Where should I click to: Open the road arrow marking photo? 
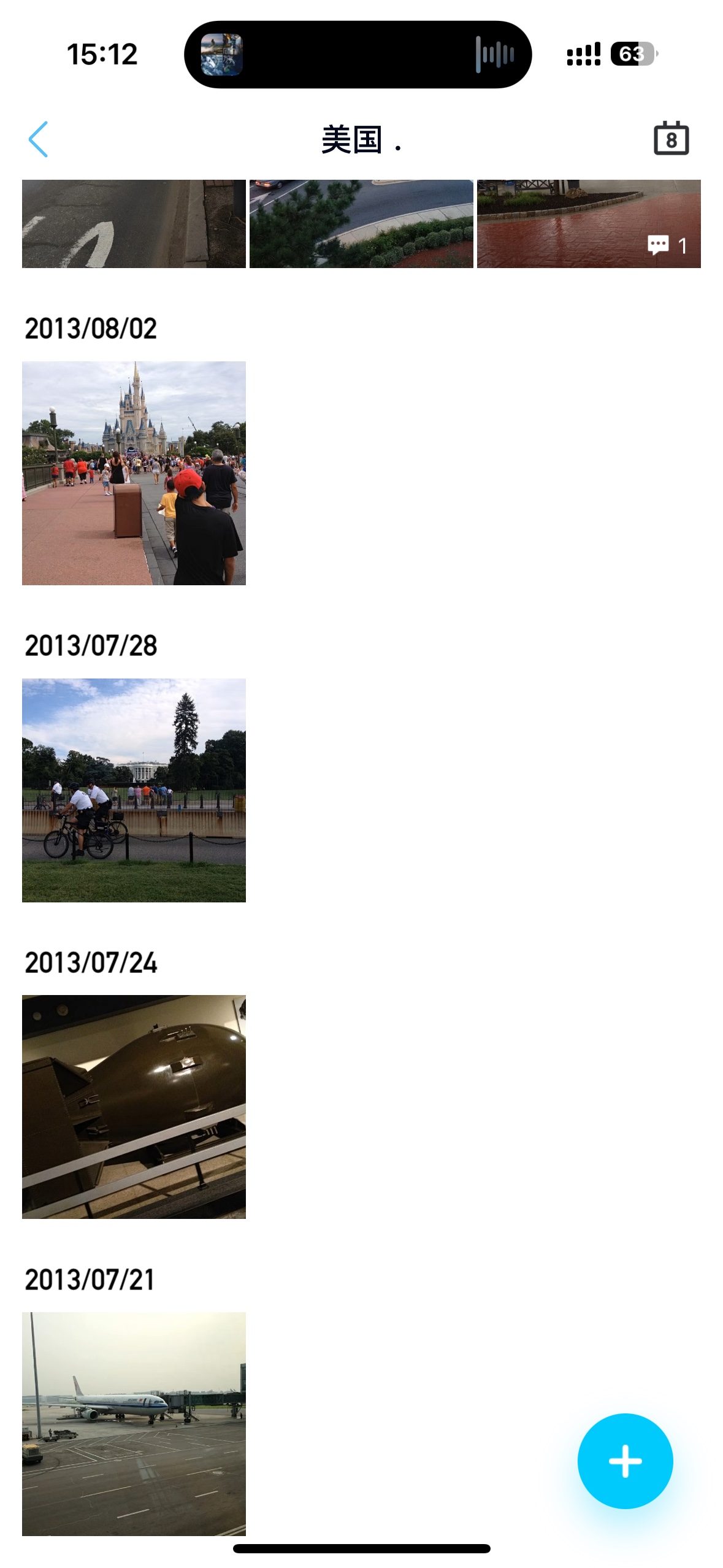click(134, 224)
